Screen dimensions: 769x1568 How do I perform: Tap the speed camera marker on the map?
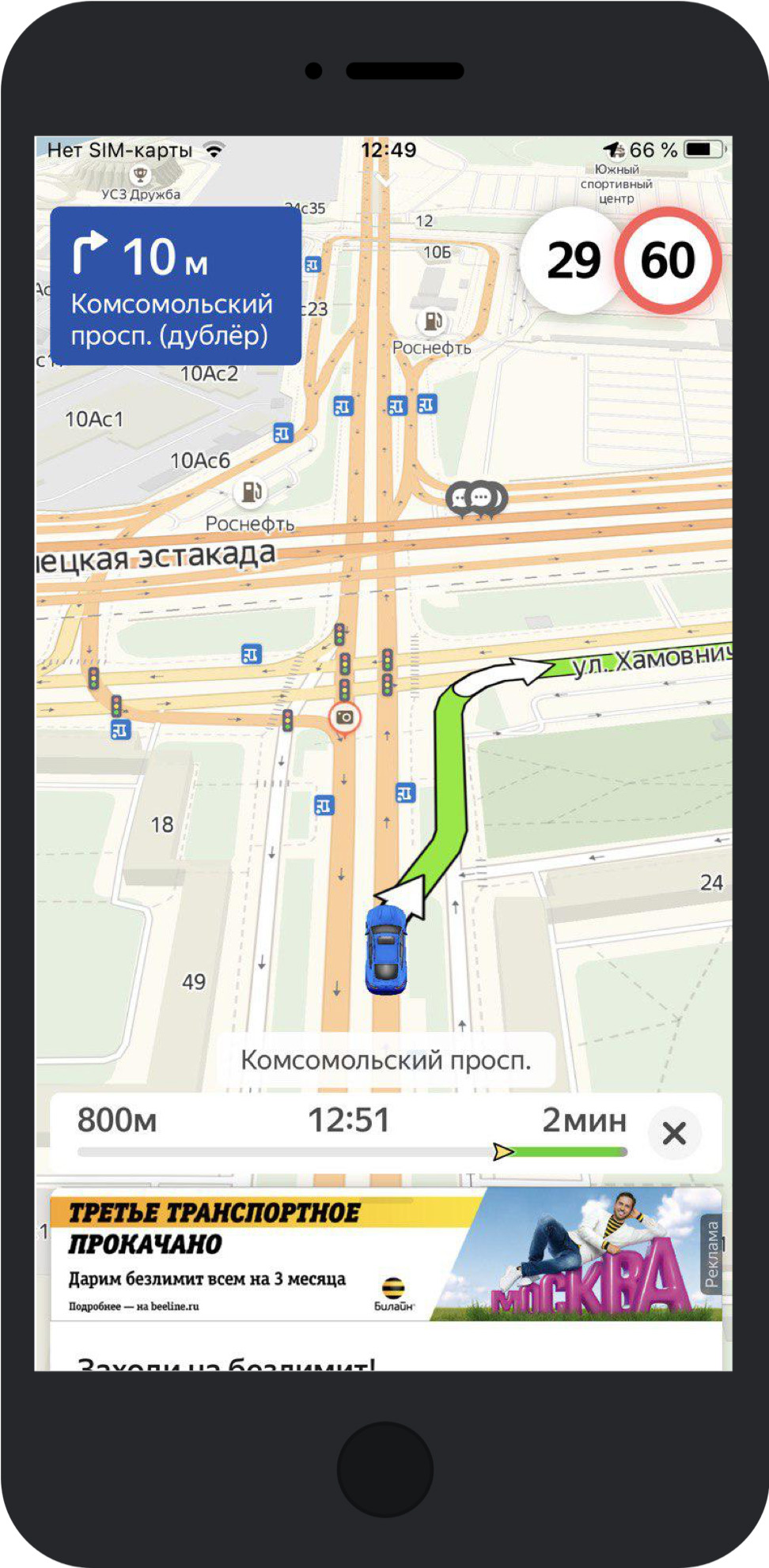click(345, 718)
